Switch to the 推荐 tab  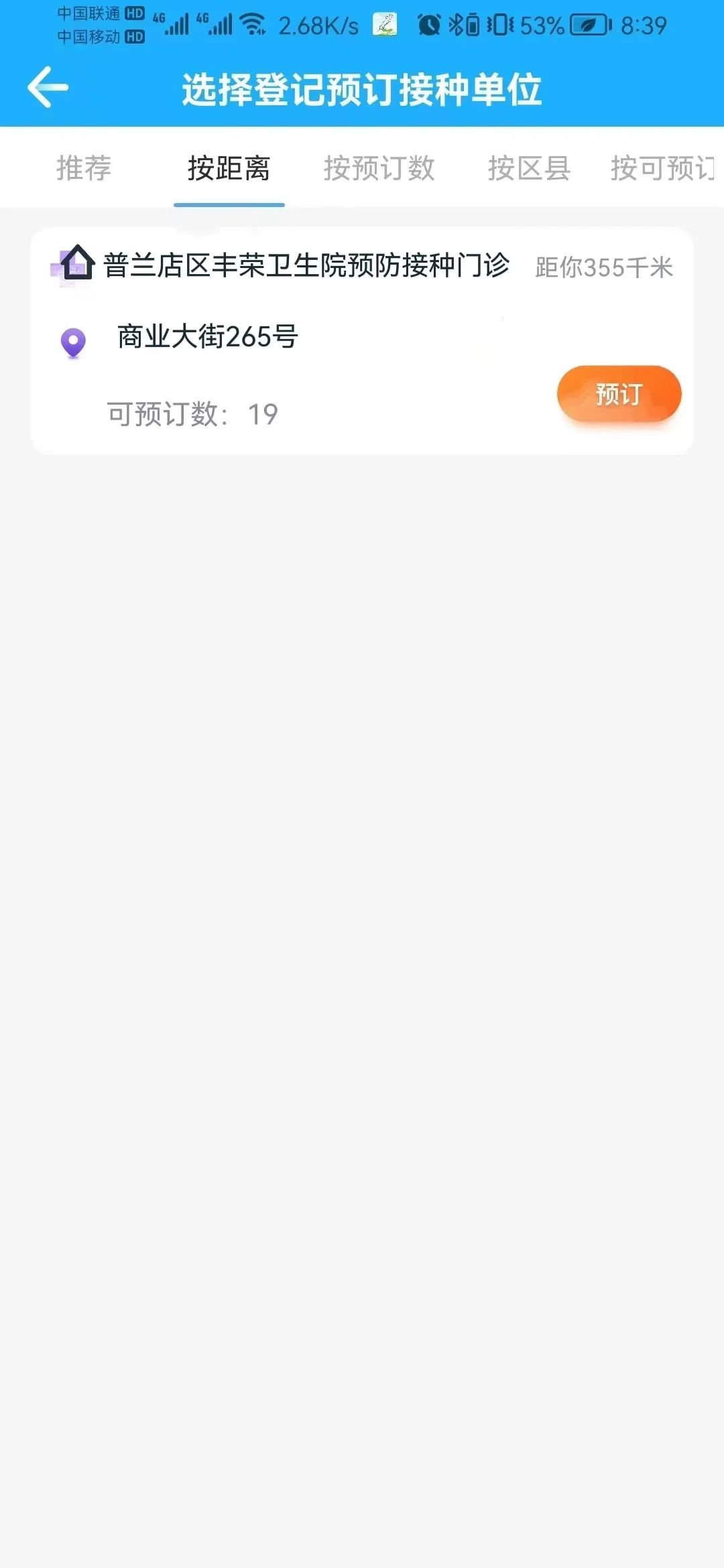[84, 168]
